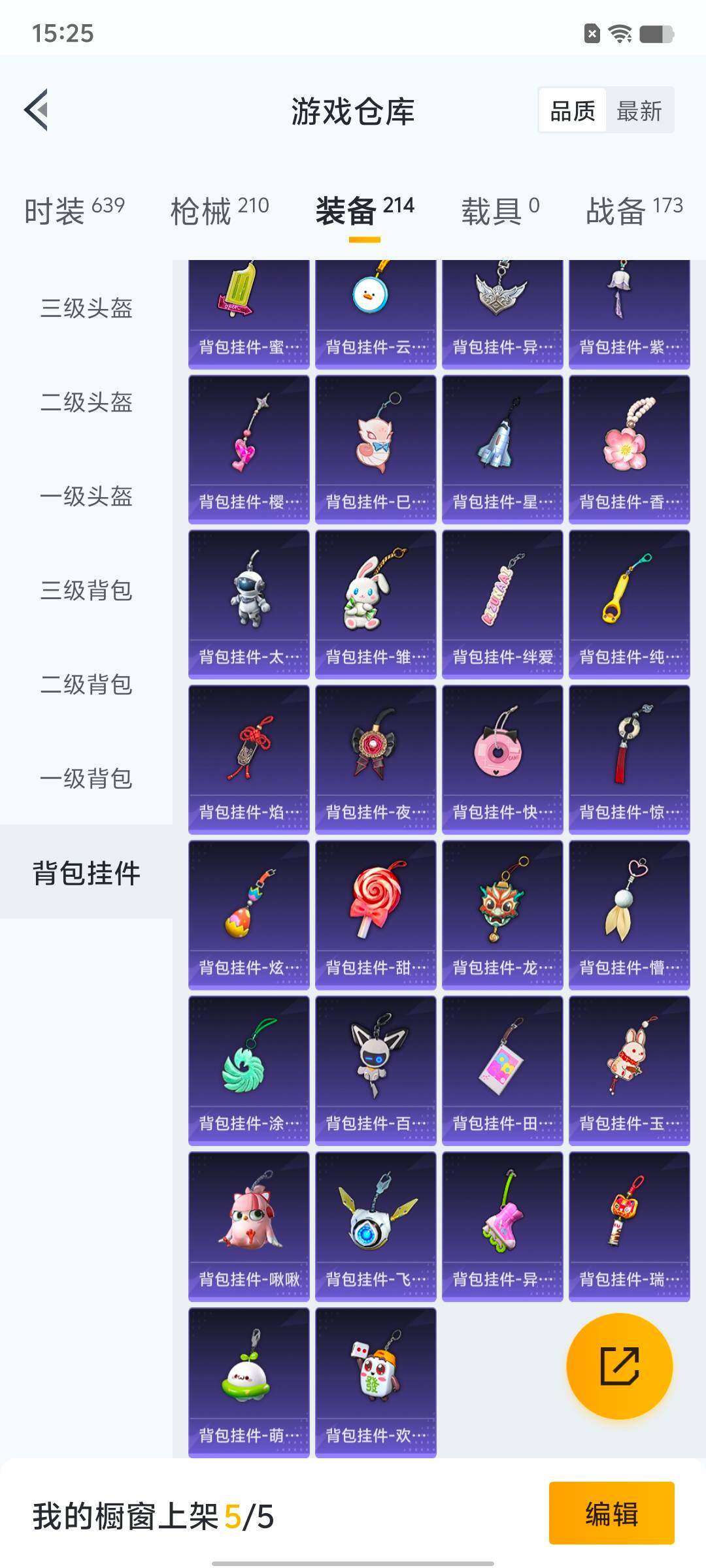Open the 背包挂件-啾啾 item
This screenshot has width=706, height=1568.
point(248,1226)
